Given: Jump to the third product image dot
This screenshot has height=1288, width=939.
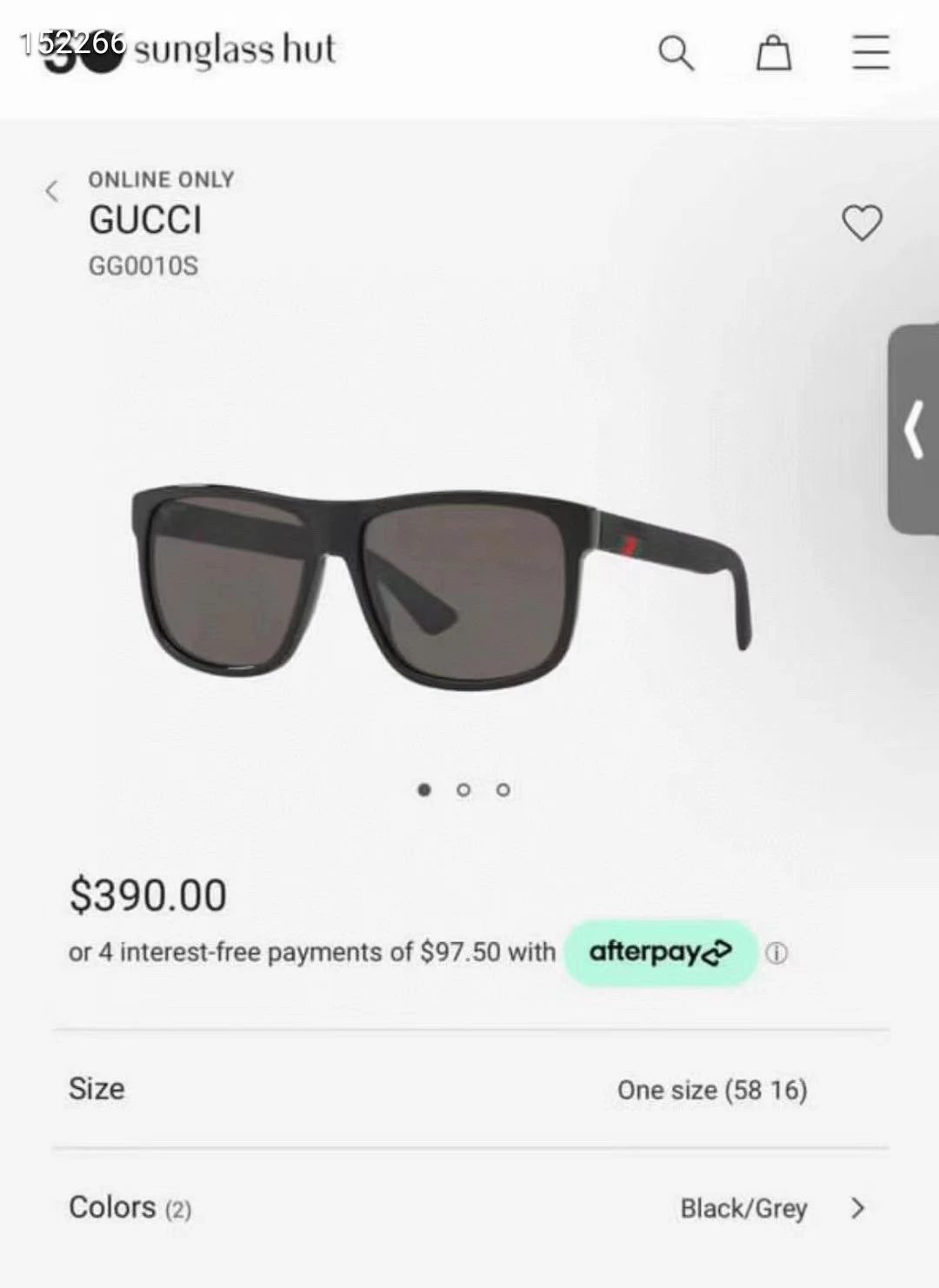Looking at the screenshot, I should click(x=503, y=790).
